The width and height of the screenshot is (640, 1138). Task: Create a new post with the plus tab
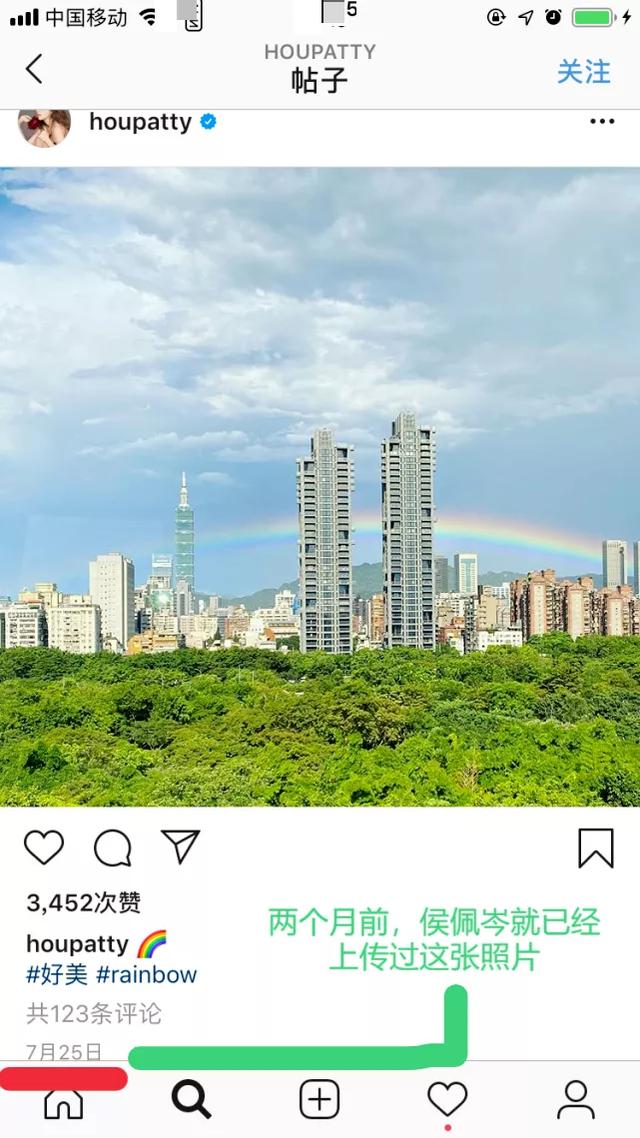[x=319, y=1100]
